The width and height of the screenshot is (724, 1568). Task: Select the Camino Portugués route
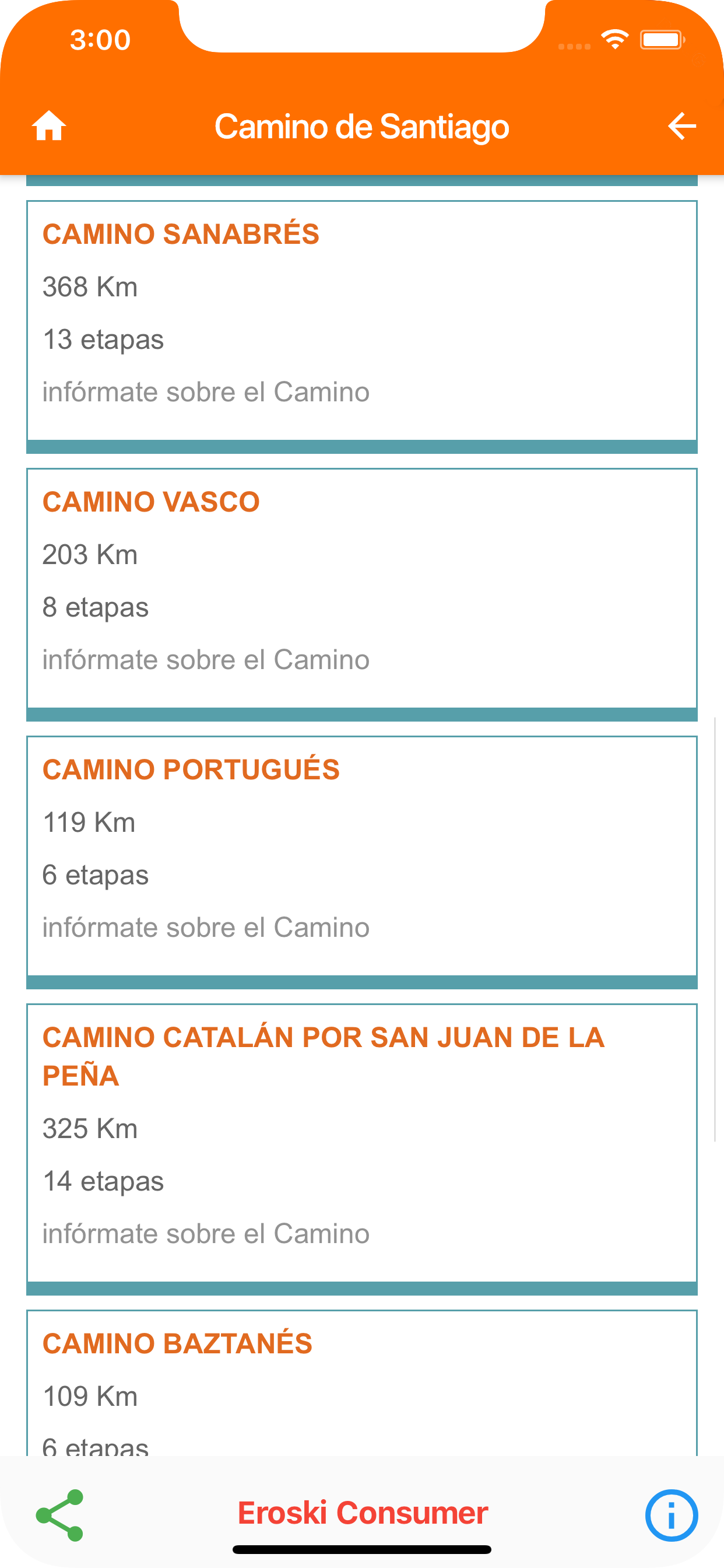pyautogui.click(x=362, y=863)
